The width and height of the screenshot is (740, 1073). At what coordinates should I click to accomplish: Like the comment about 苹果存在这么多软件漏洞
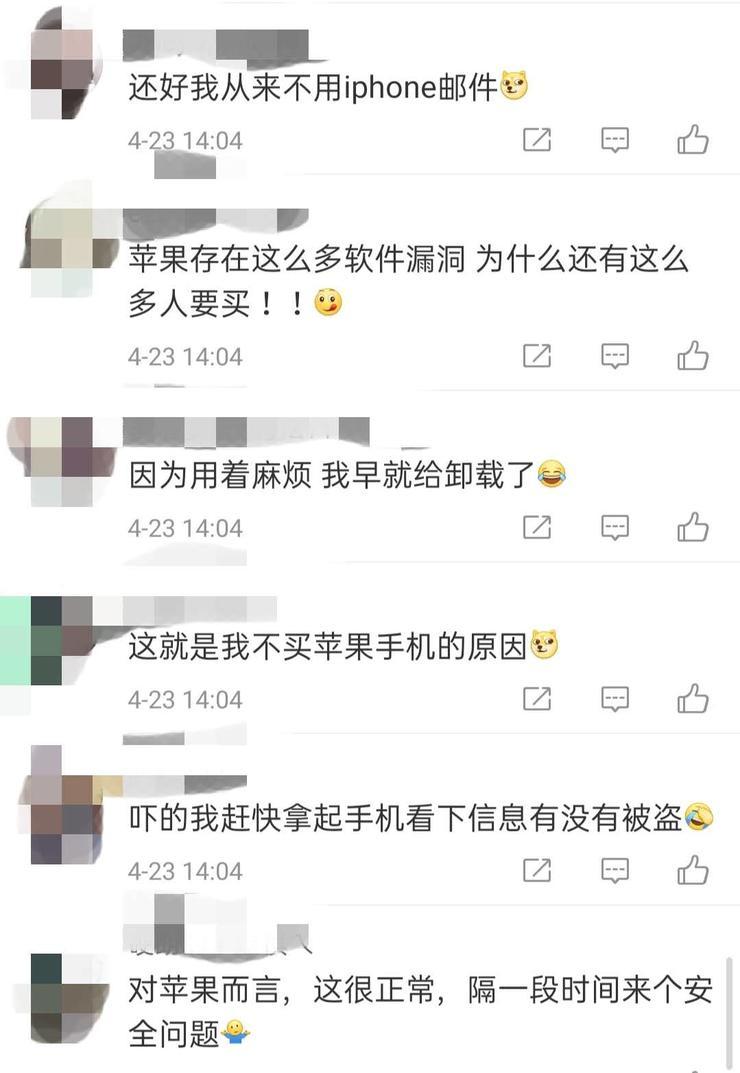tap(692, 355)
